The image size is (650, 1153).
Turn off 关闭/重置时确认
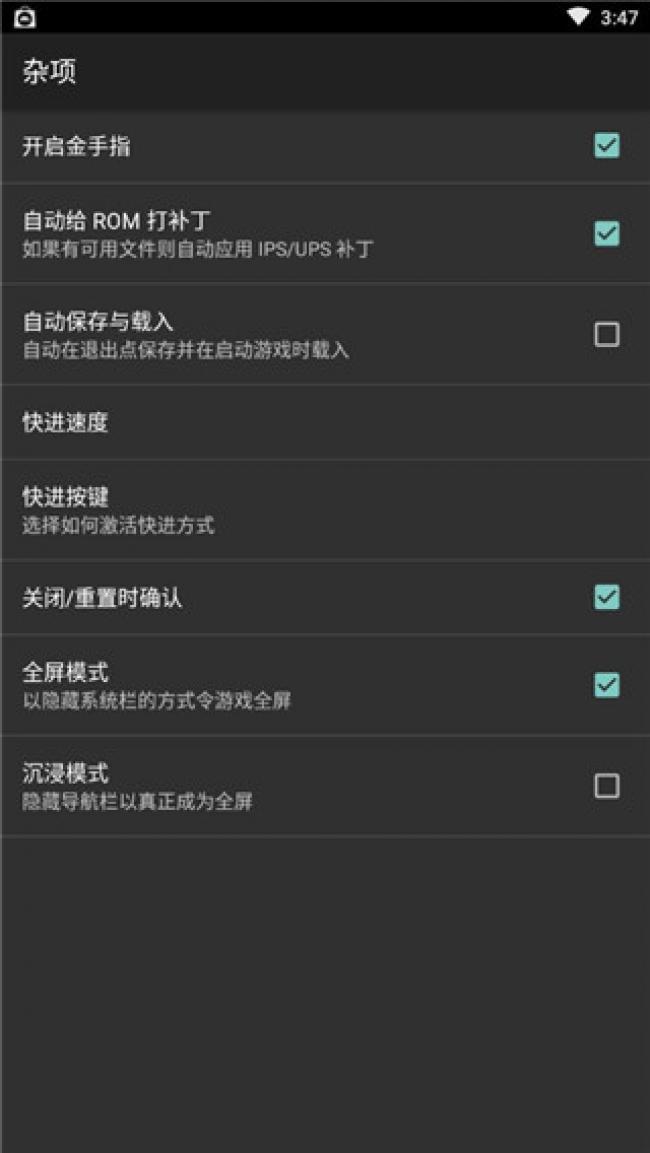point(606,597)
